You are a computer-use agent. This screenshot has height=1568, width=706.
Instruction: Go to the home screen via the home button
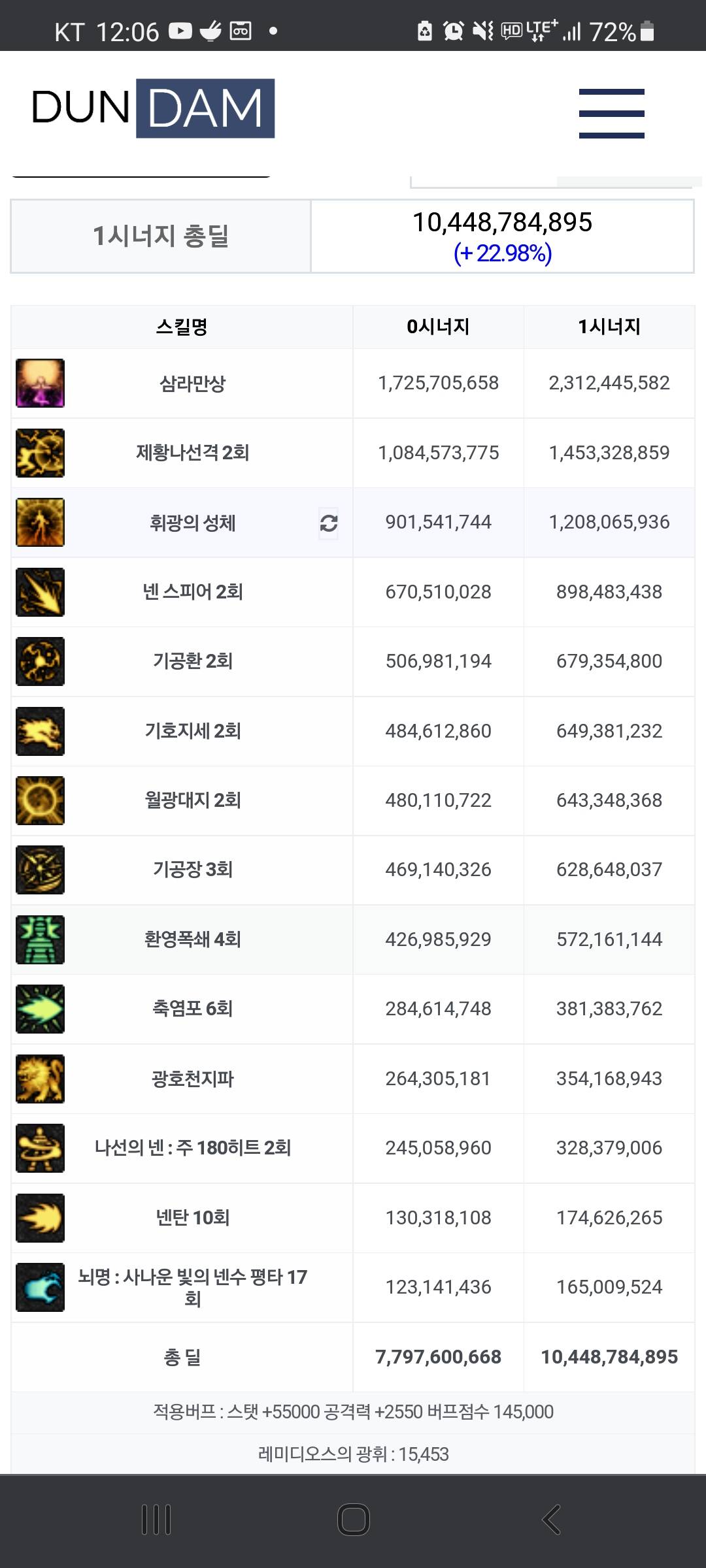[x=353, y=1519]
